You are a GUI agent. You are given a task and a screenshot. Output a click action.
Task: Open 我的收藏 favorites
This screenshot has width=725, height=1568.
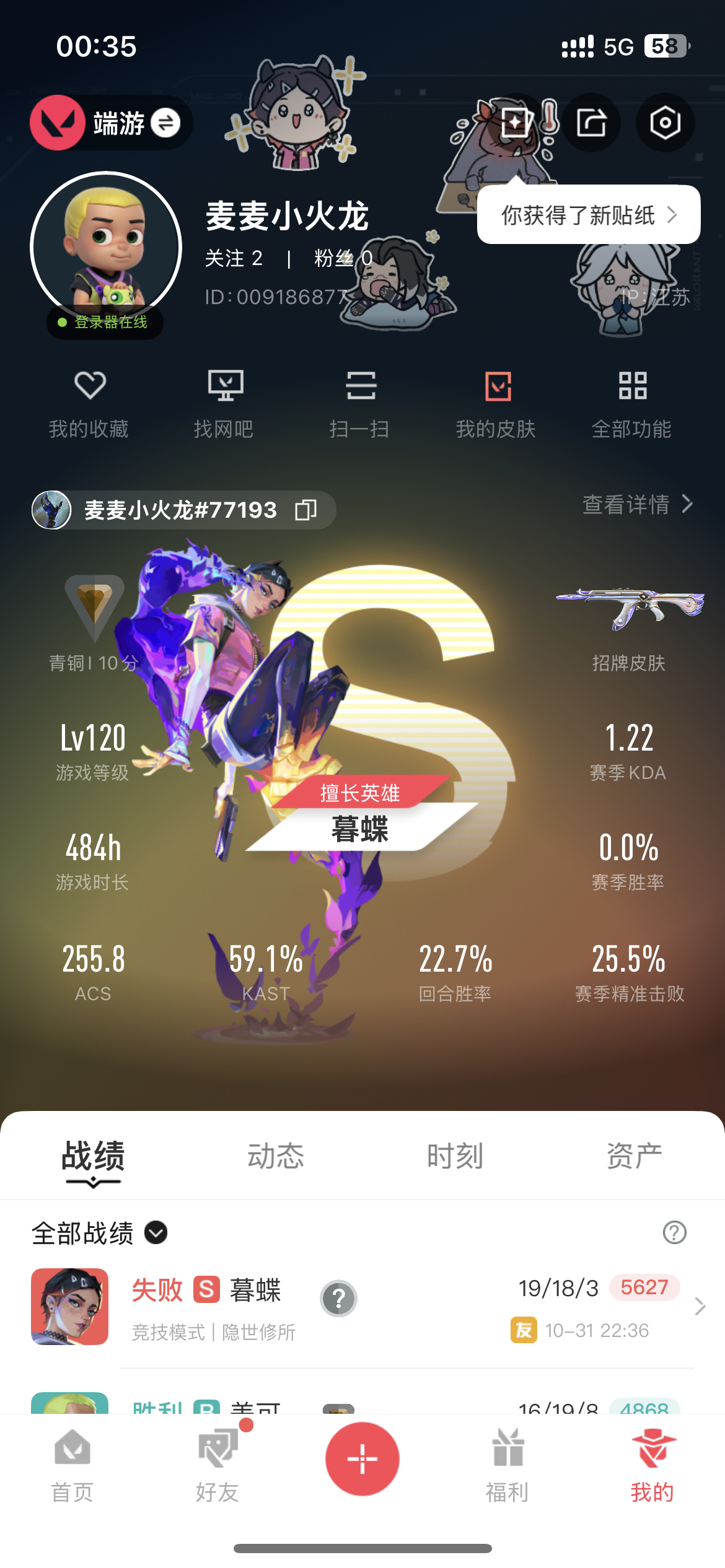pyautogui.click(x=89, y=403)
